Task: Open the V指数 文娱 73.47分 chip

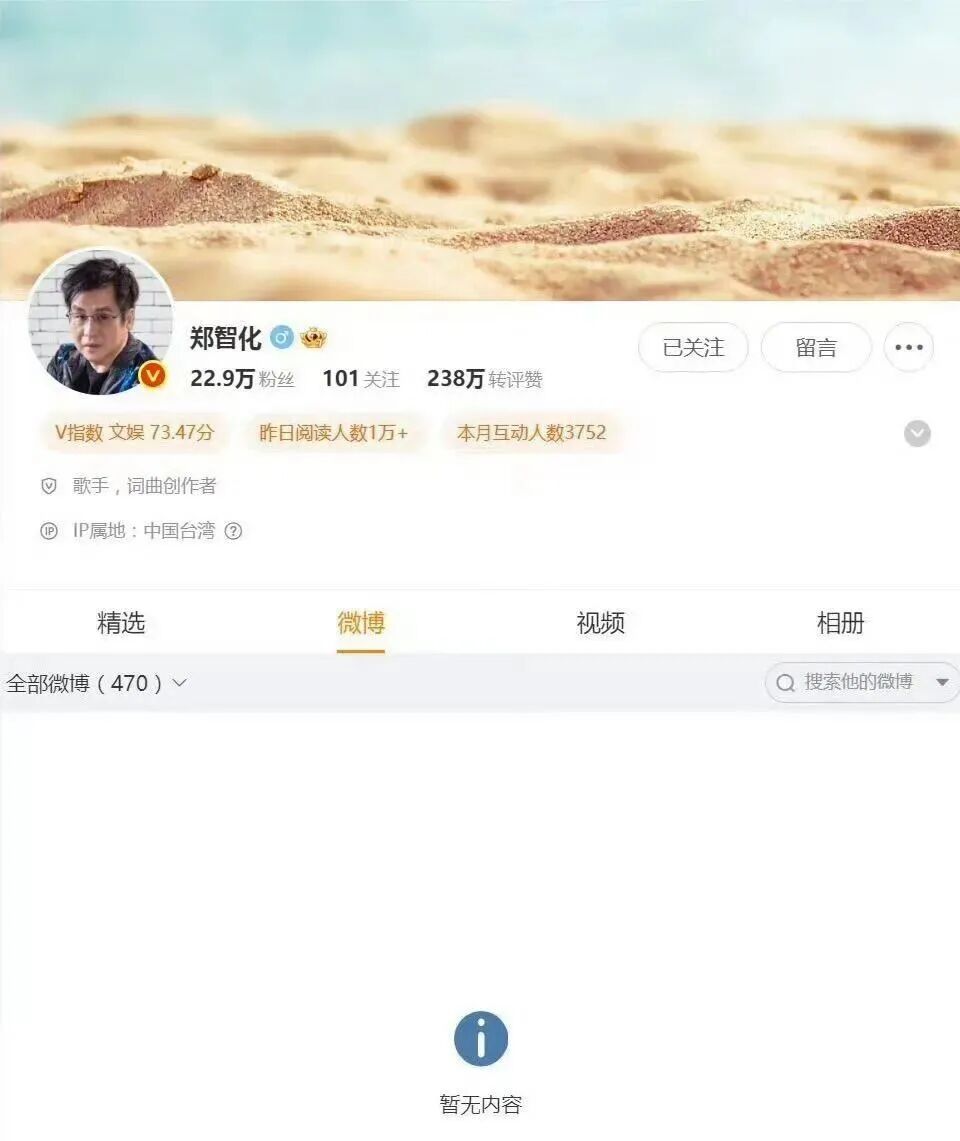Action: (134, 433)
